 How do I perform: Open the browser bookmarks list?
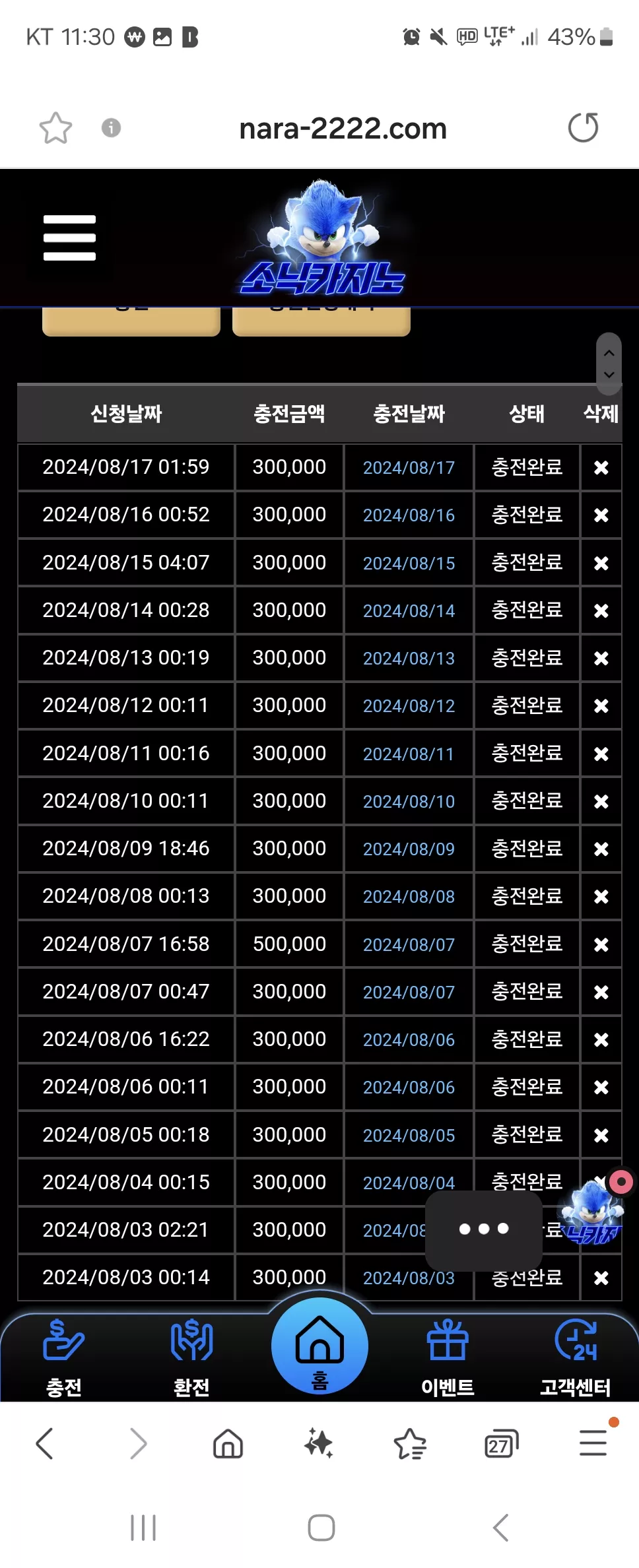click(x=410, y=1443)
